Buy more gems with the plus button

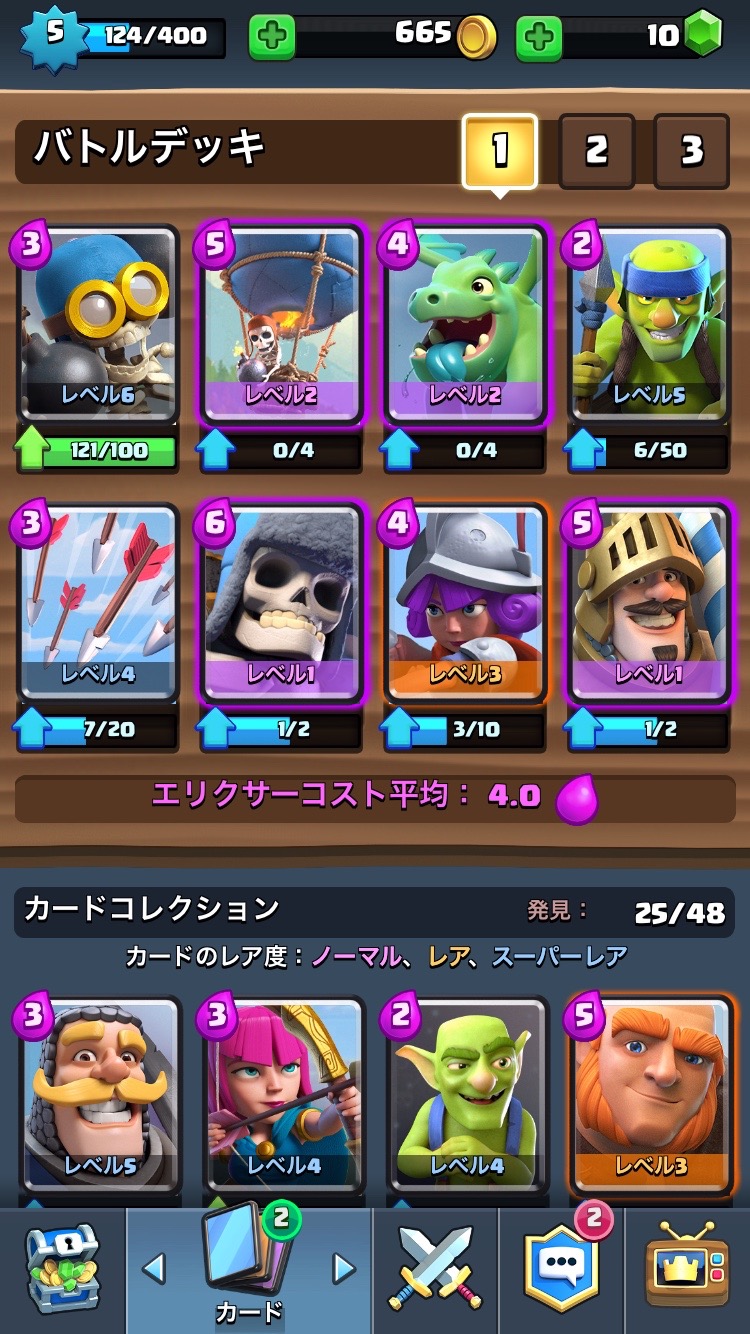coord(539,38)
